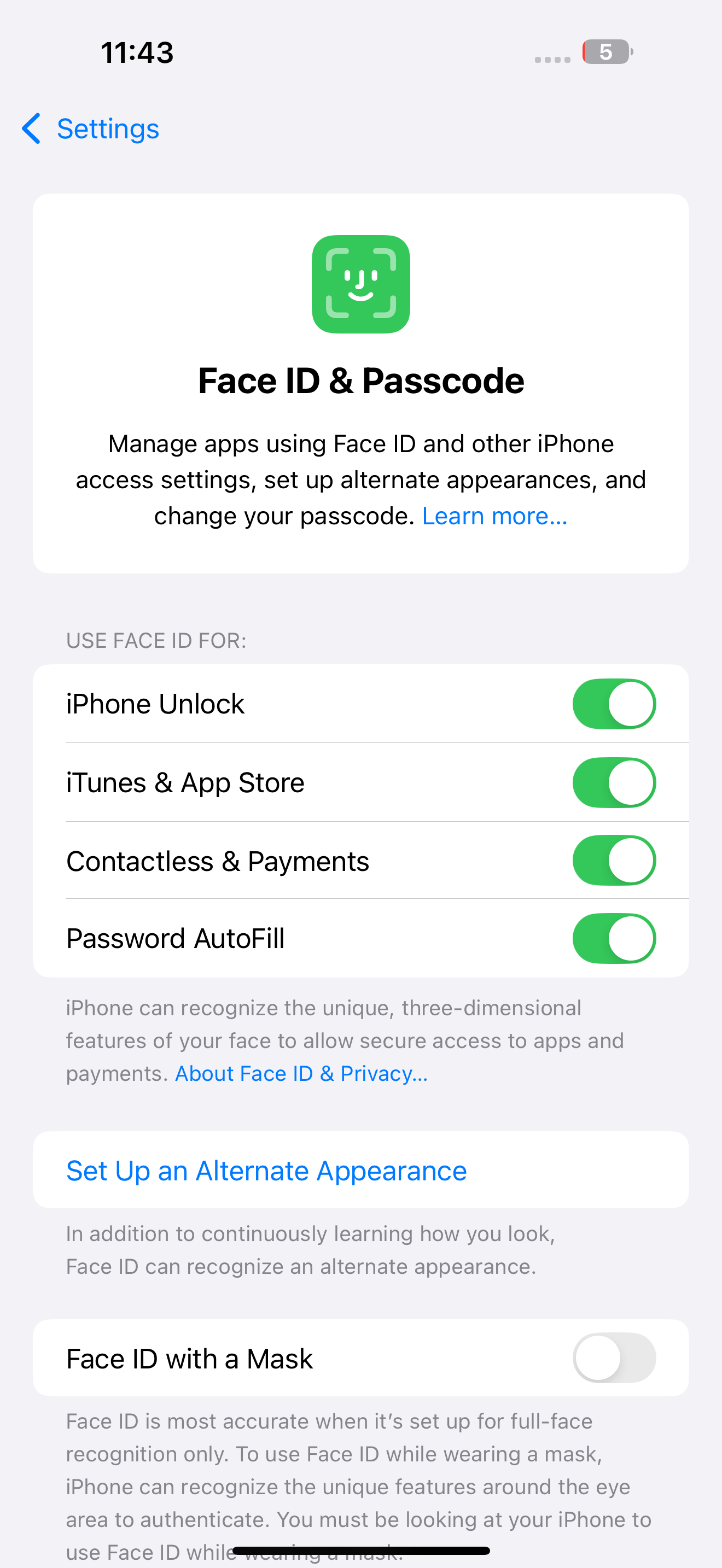Enable Face ID with a Mask

614,1358
